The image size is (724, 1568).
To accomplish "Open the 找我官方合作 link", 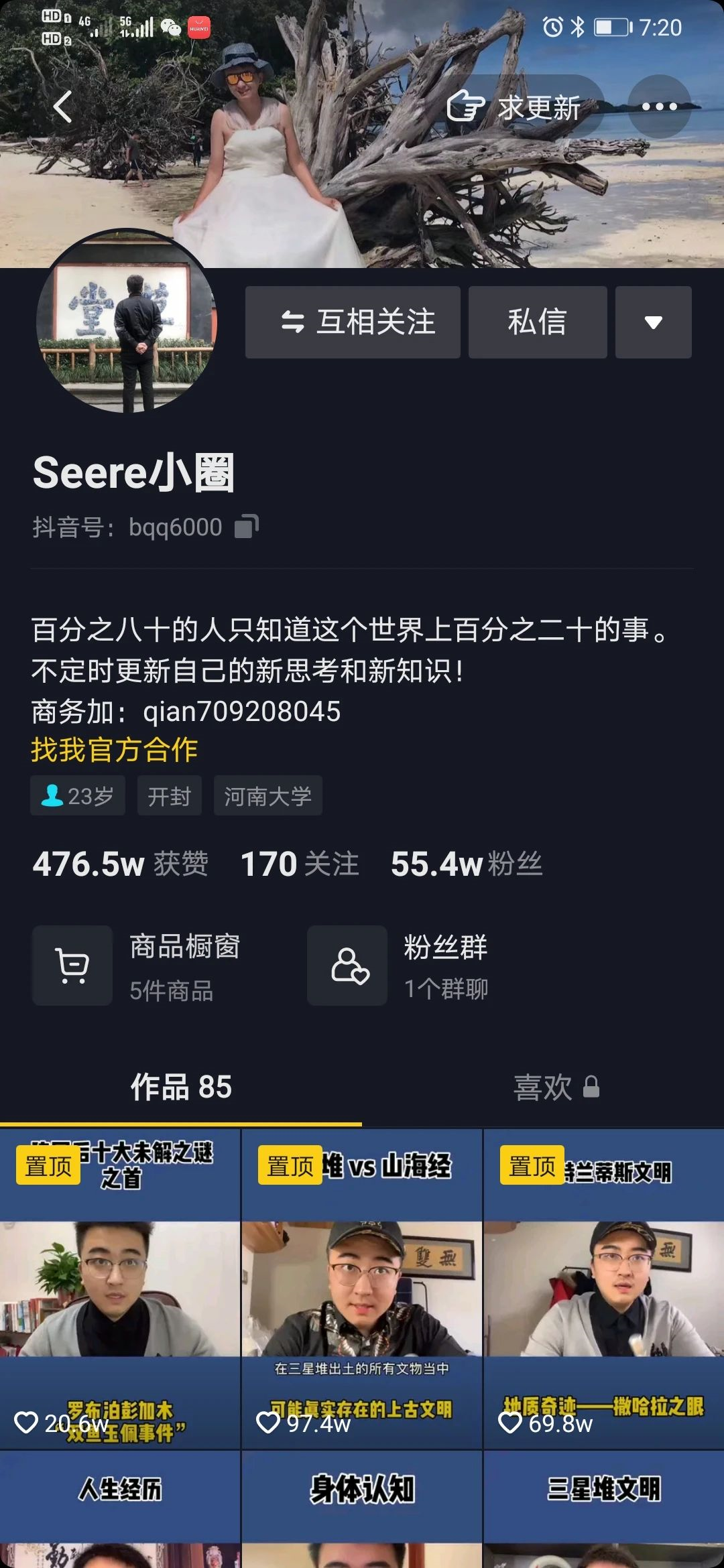I will tap(114, 750).
